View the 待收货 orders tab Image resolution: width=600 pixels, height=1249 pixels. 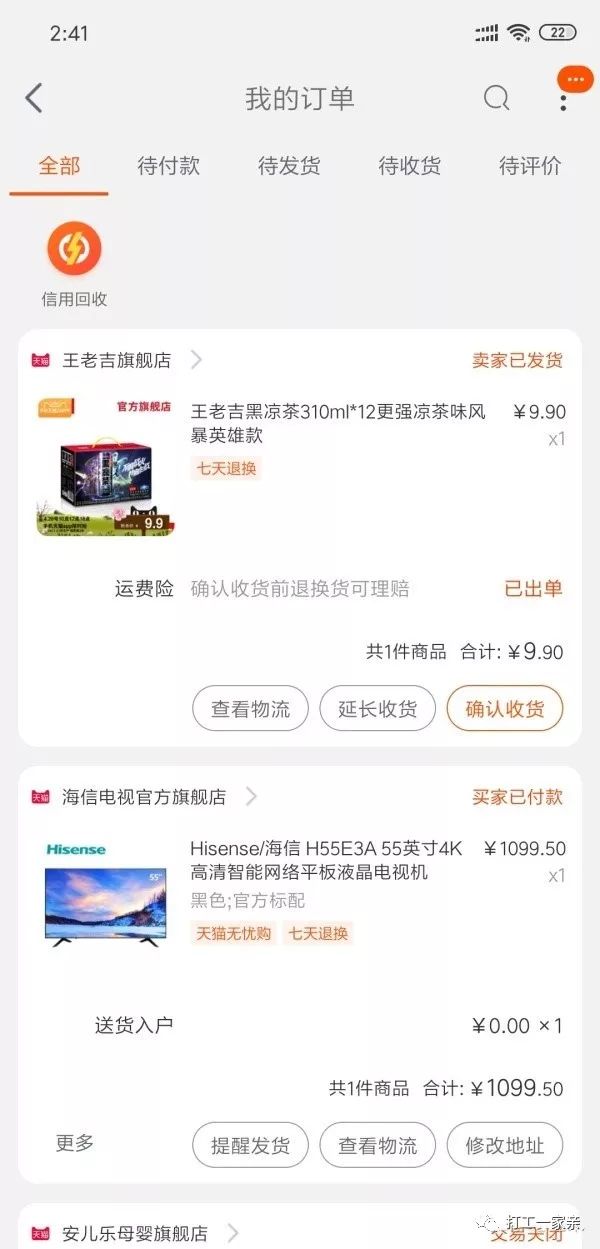click(409, 166)
